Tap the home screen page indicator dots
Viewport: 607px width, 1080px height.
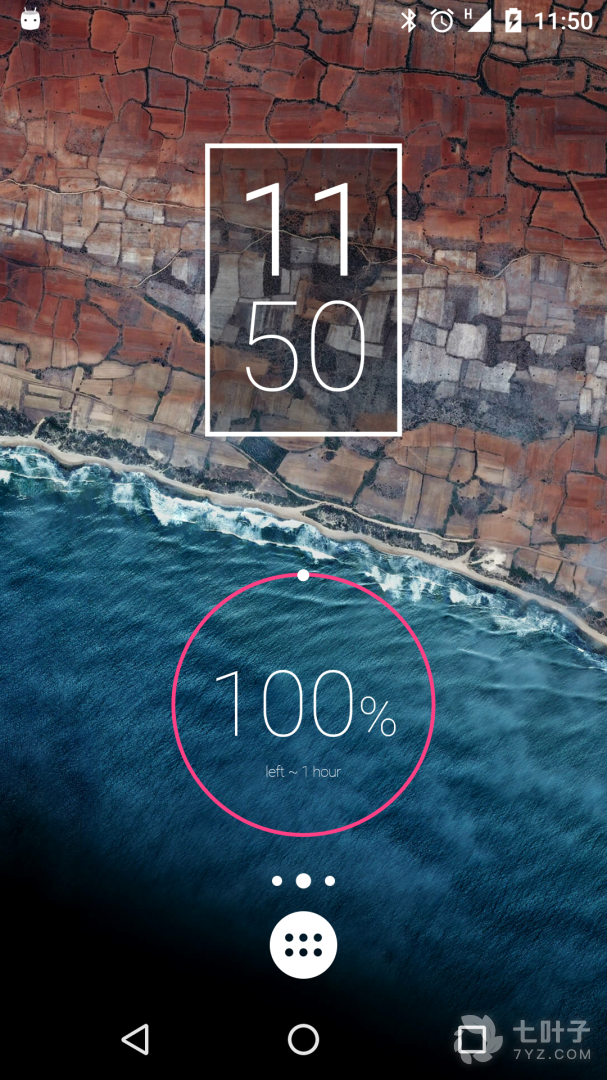coord(303,881)
